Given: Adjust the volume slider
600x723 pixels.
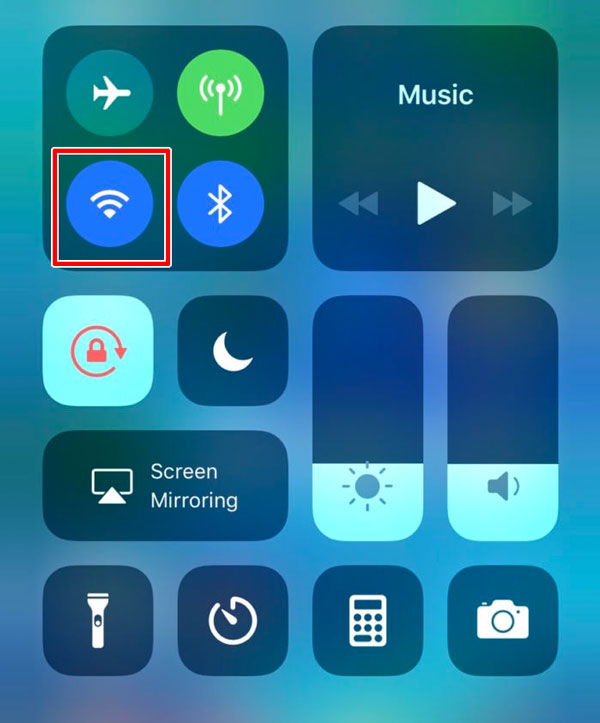Looking at the screenshot, I should click(x=502, y=487).
